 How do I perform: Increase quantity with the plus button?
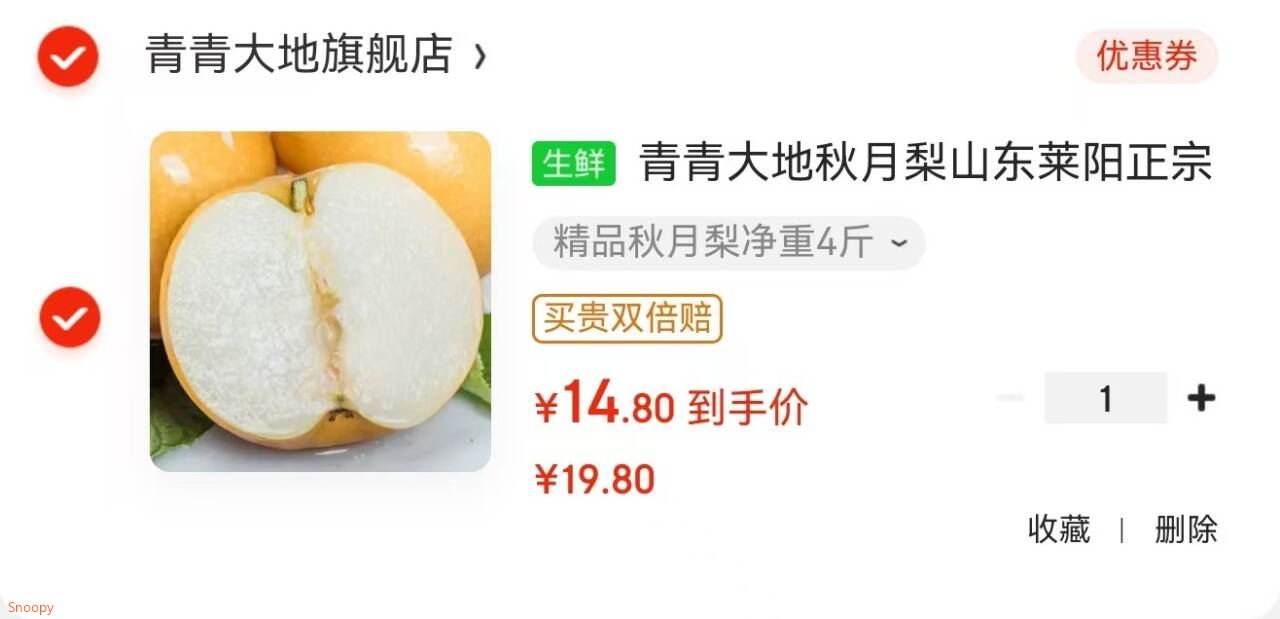click(x=1201, y=398)
